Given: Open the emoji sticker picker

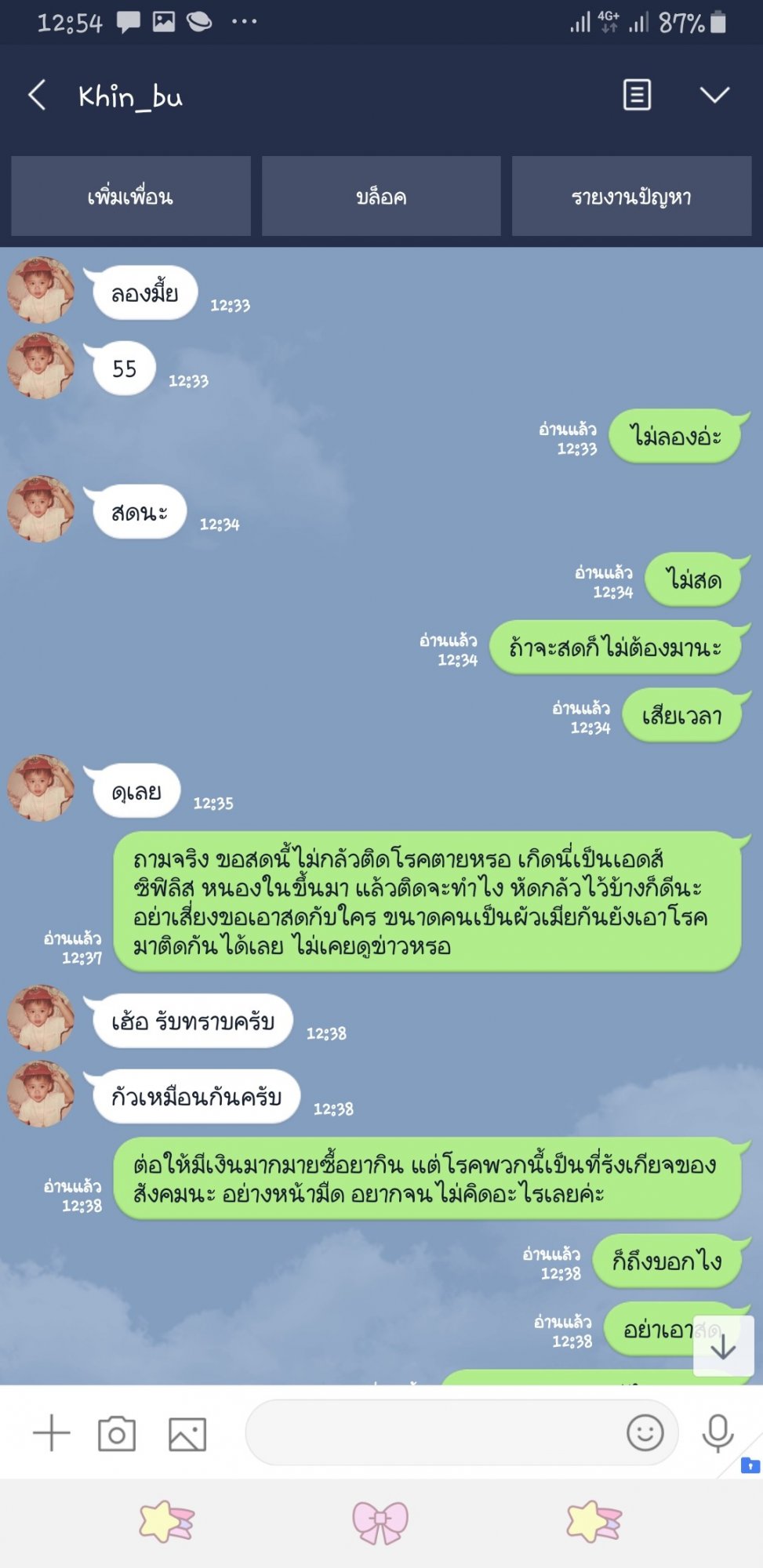Looking at the screenshot, I should click(645, 1432).
